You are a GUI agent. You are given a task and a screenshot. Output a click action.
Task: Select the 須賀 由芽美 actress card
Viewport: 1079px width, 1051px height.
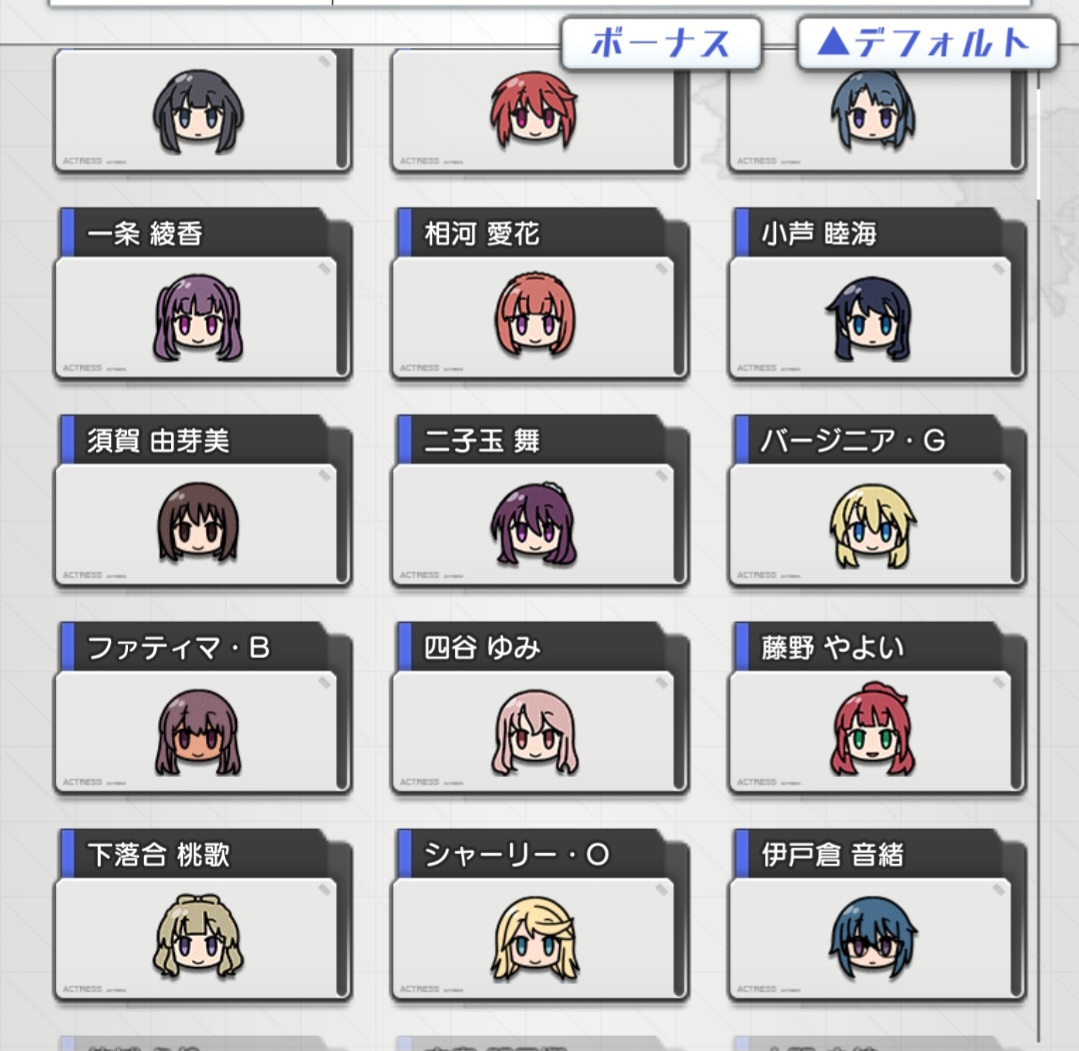(x=203, y=501)
